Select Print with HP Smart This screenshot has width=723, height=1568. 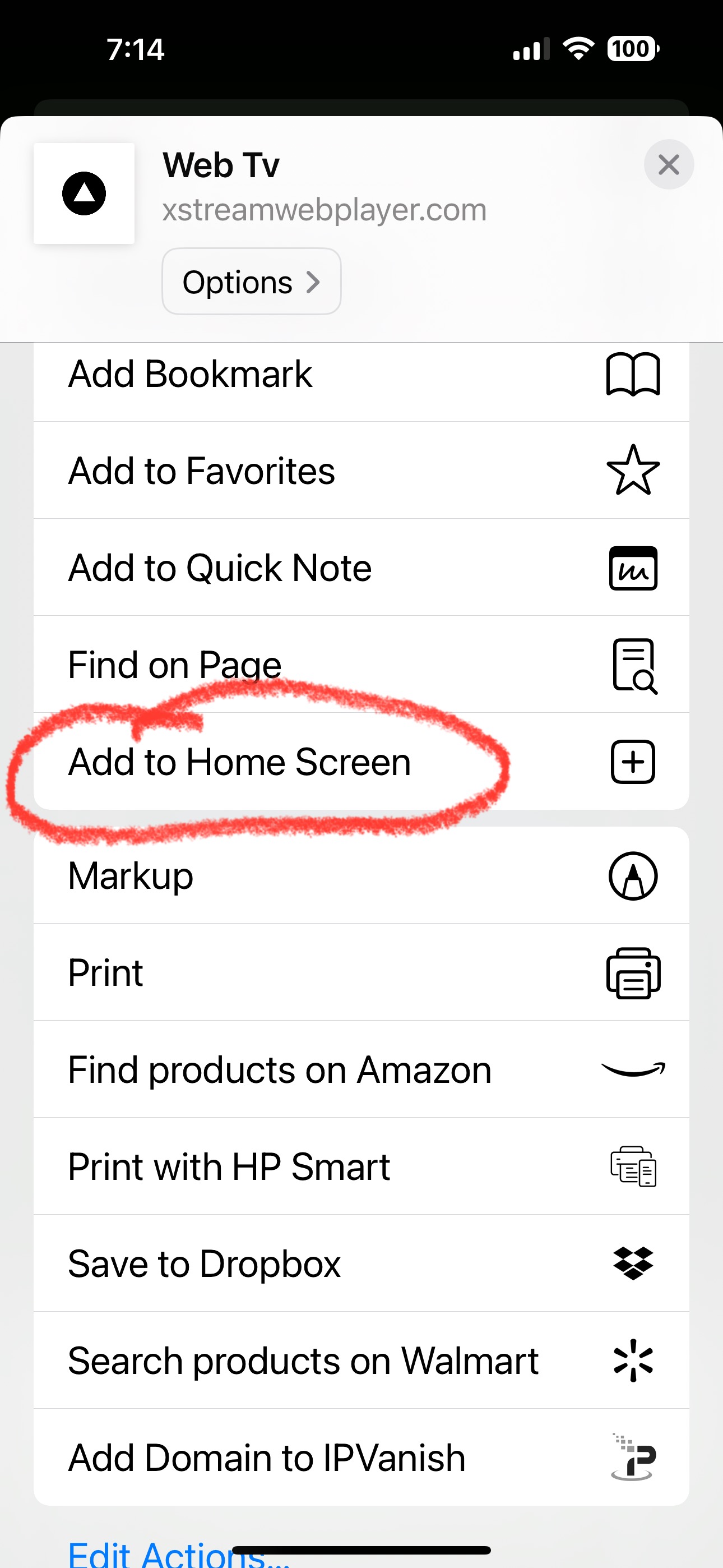pos(361,1166)
